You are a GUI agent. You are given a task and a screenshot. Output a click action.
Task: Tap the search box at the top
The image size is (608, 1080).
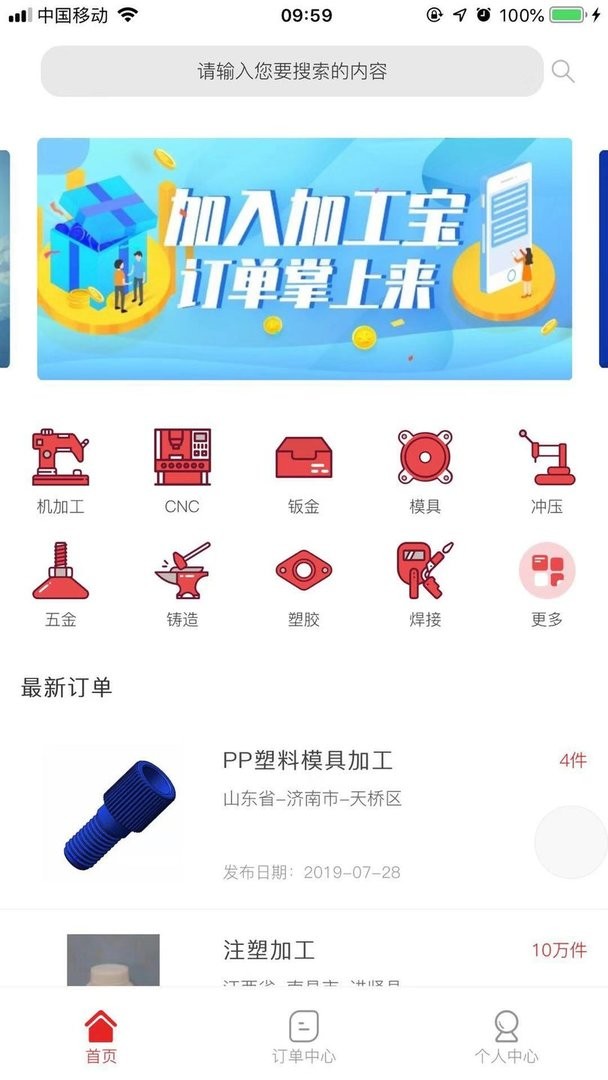(291, 71)
